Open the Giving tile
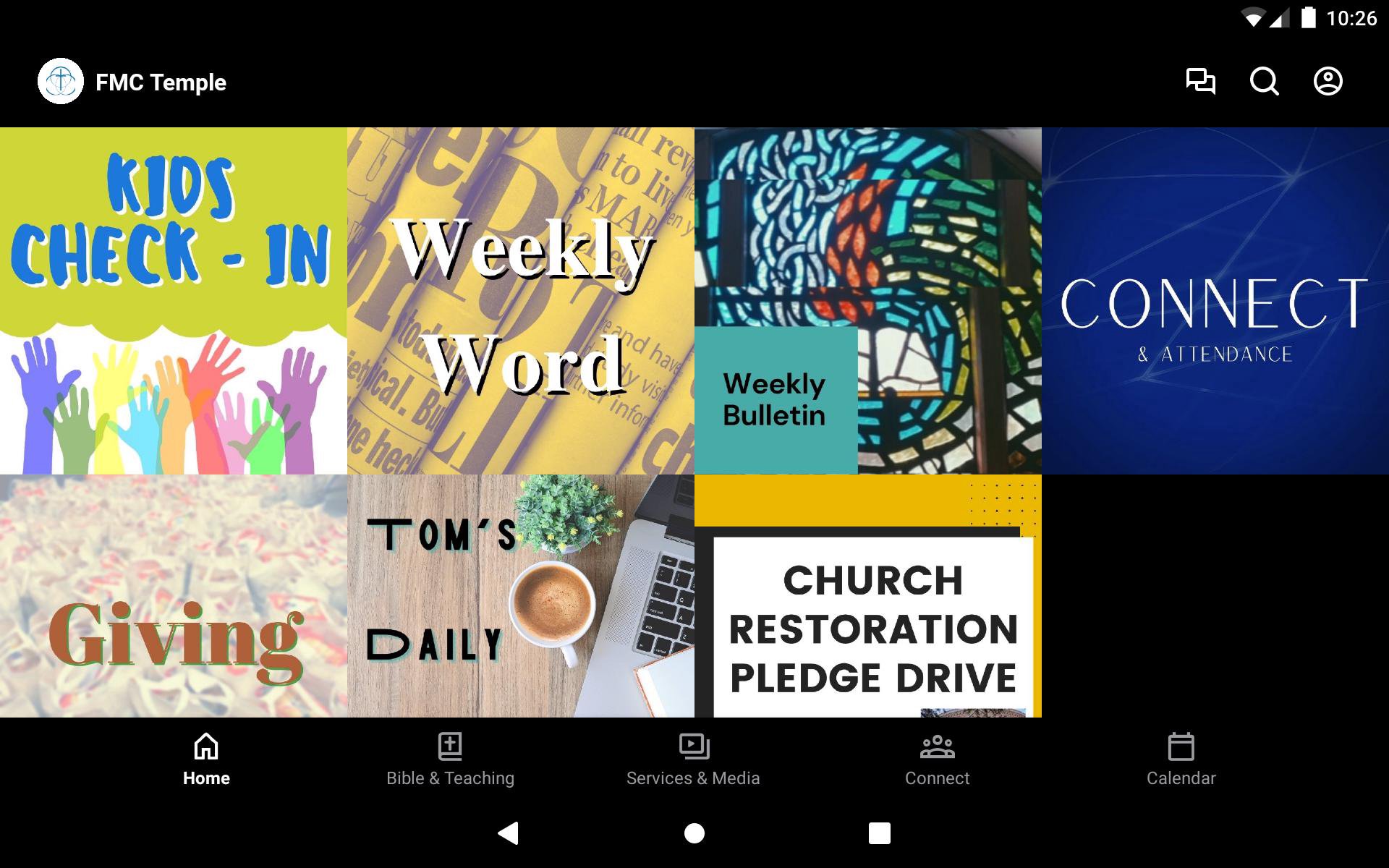 (174, 596)
